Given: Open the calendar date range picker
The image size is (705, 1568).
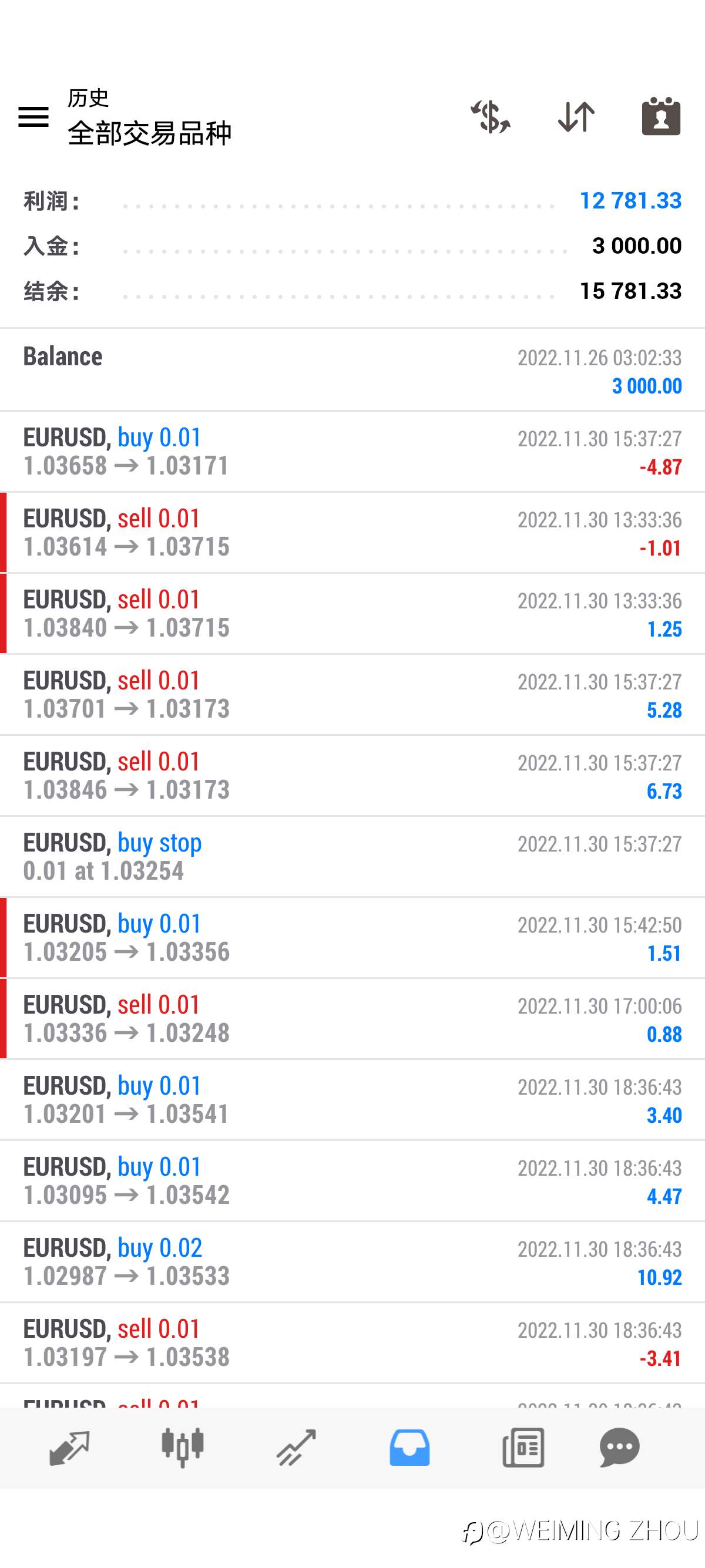Looking at the screenshot, I should point(660,116).
